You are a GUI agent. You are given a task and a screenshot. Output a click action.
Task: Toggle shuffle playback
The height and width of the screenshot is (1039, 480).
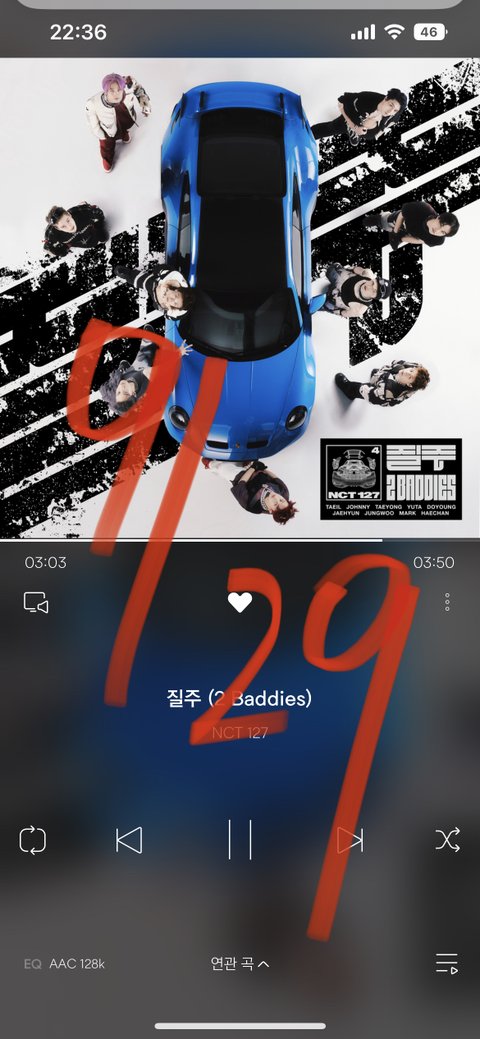[448, 840]
